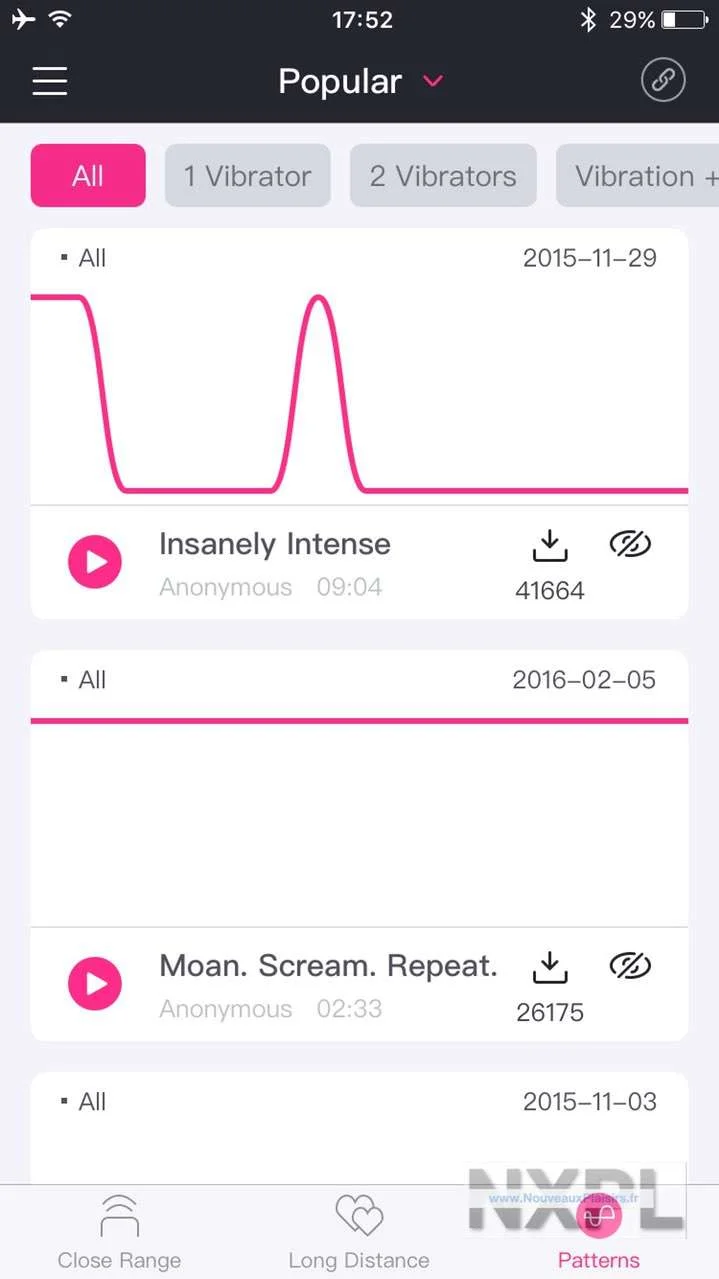Download the Insanely Intense pattern

coord(549,546)
